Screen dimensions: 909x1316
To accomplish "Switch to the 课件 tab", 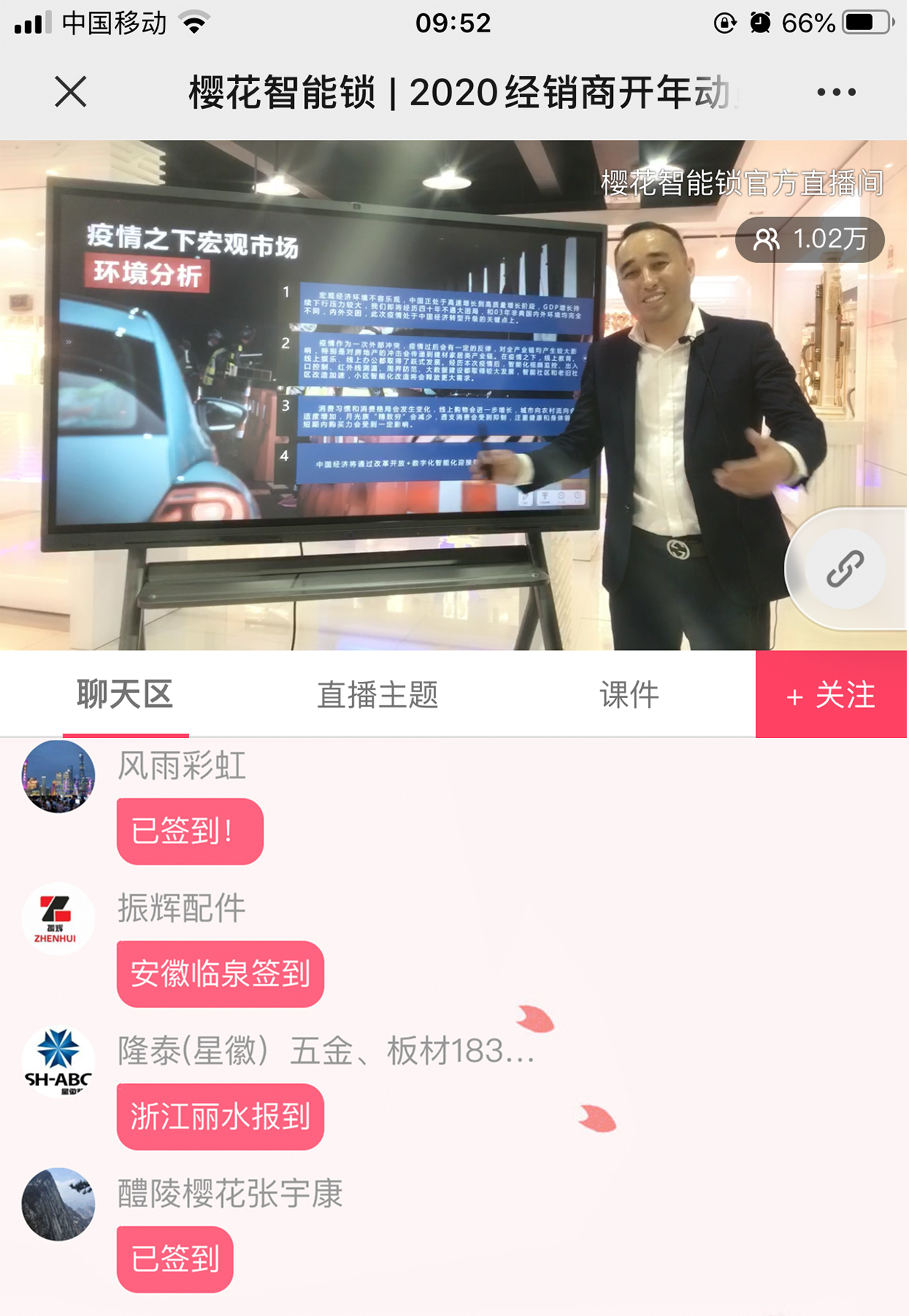I will (629, 694).
